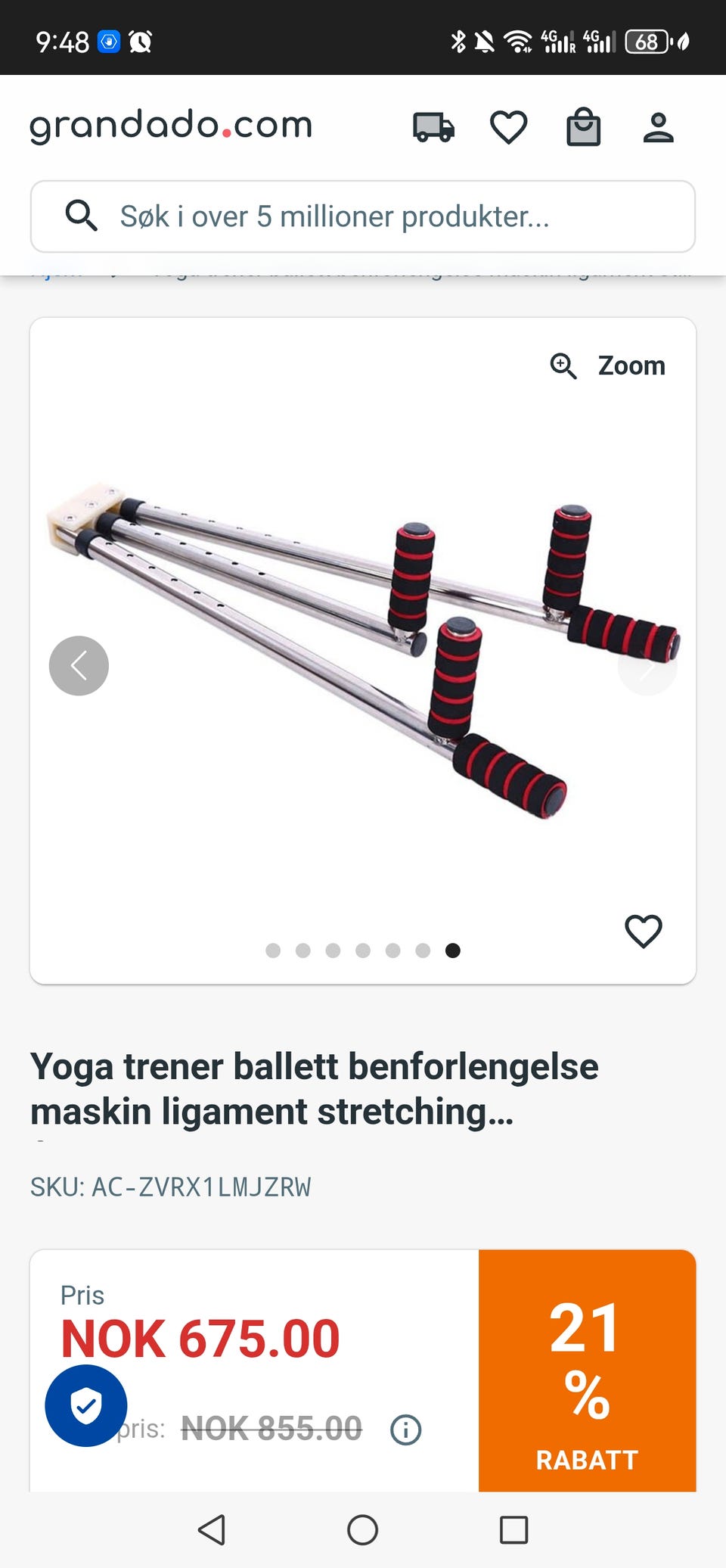
Task: Open the account profile icon
Action: (x=659, y=126)
